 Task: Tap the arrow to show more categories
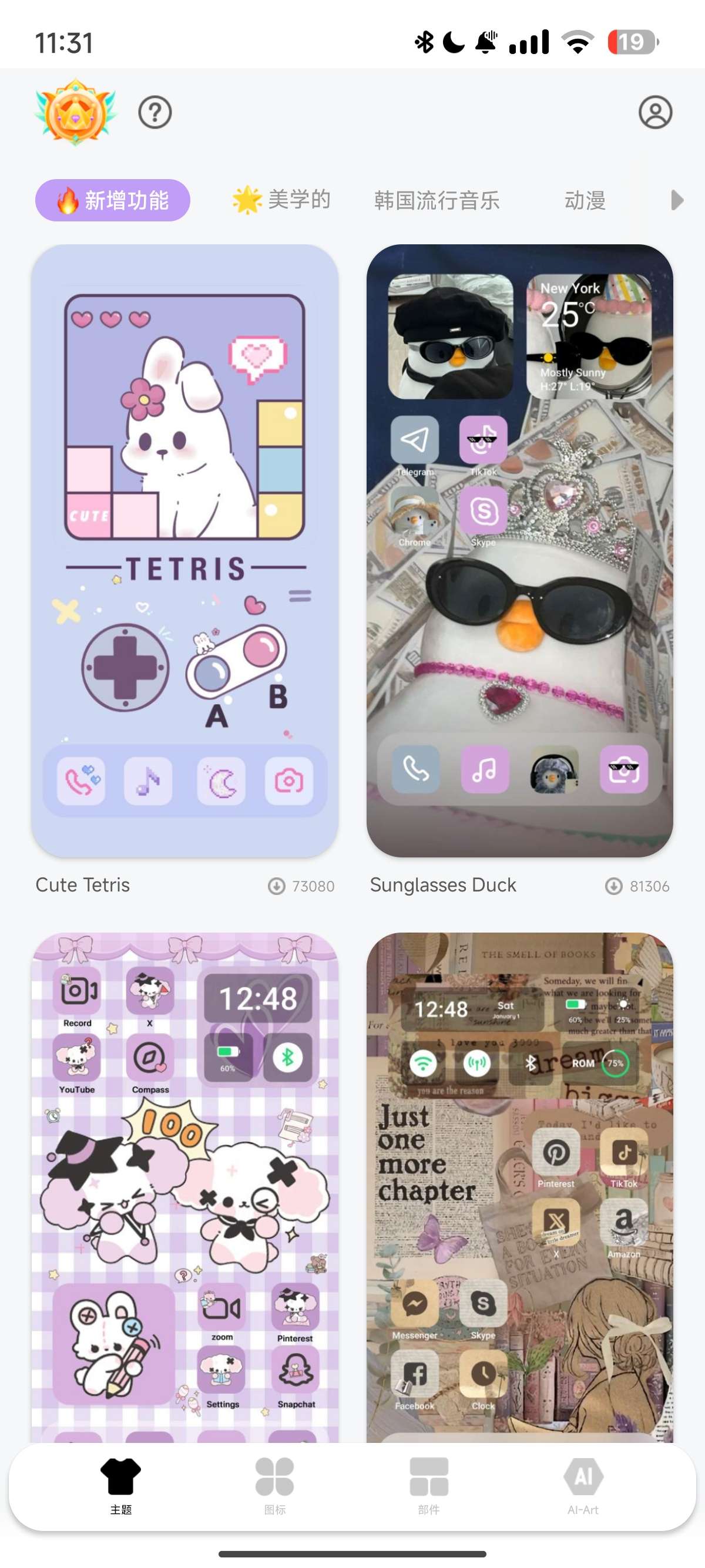676,200
